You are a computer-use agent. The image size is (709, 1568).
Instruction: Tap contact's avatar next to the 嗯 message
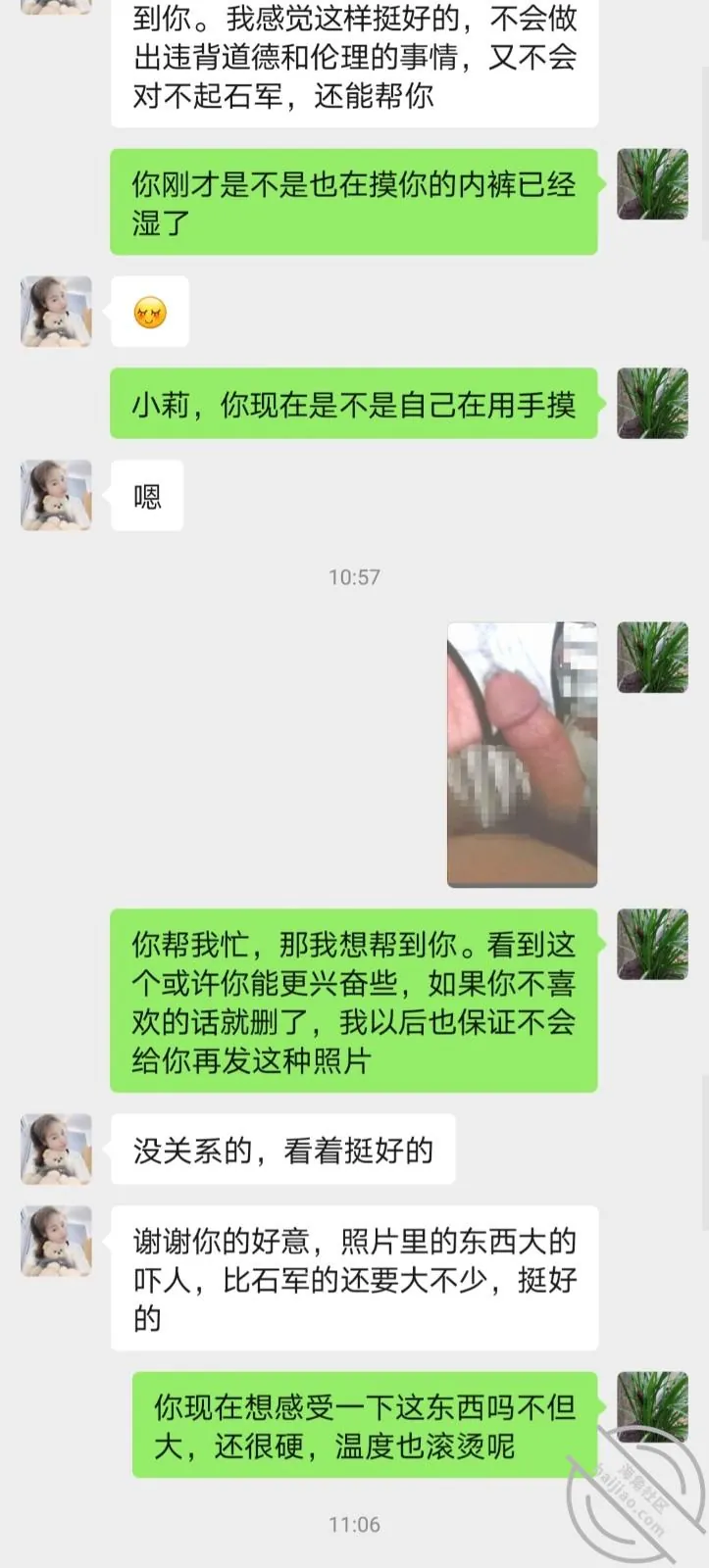pyautogui.click(x=56, y=496)
